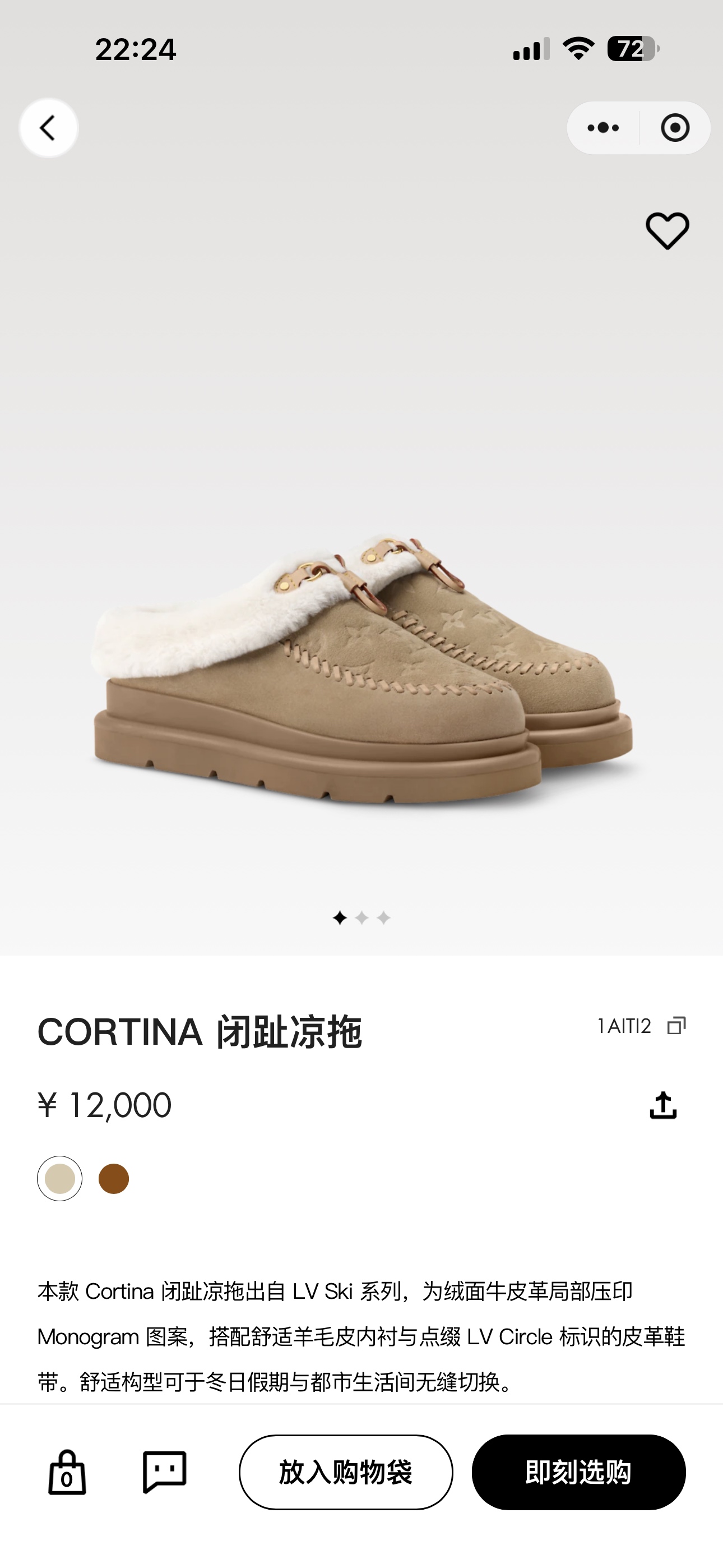Open customer service chat icon

165,1473
